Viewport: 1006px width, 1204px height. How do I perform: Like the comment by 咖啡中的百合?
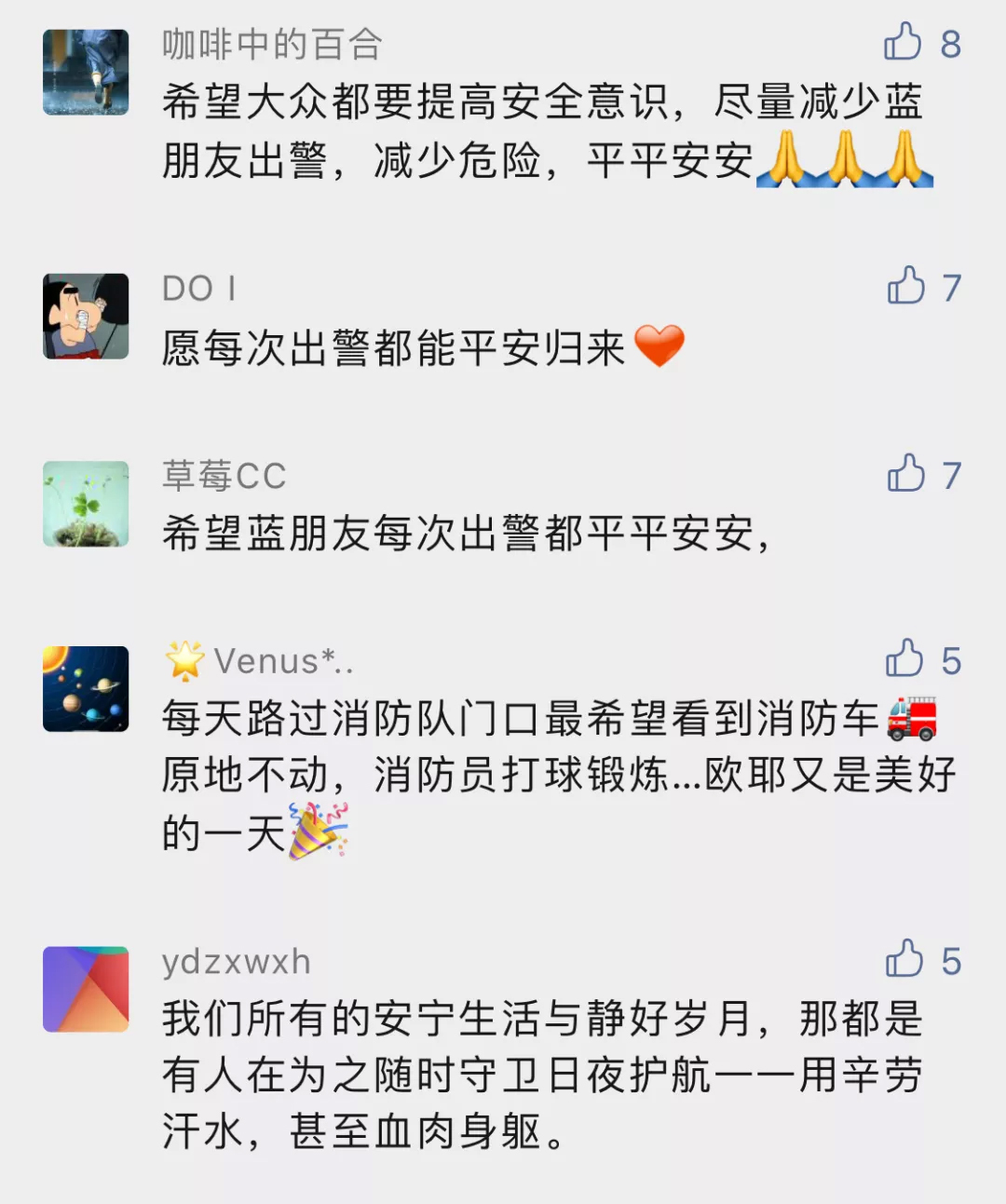903,43
